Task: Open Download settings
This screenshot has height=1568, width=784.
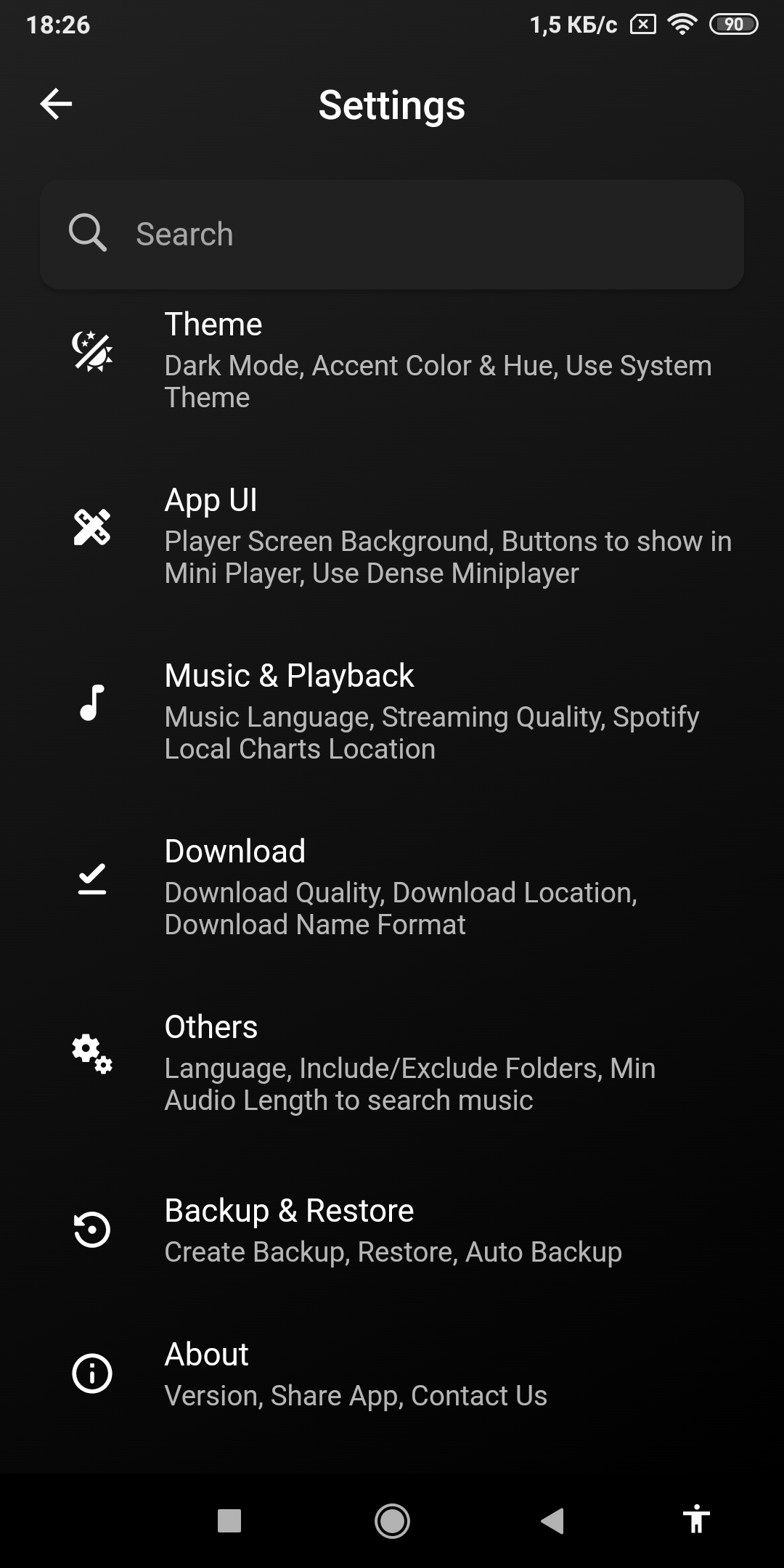Action: pos(392,887)
